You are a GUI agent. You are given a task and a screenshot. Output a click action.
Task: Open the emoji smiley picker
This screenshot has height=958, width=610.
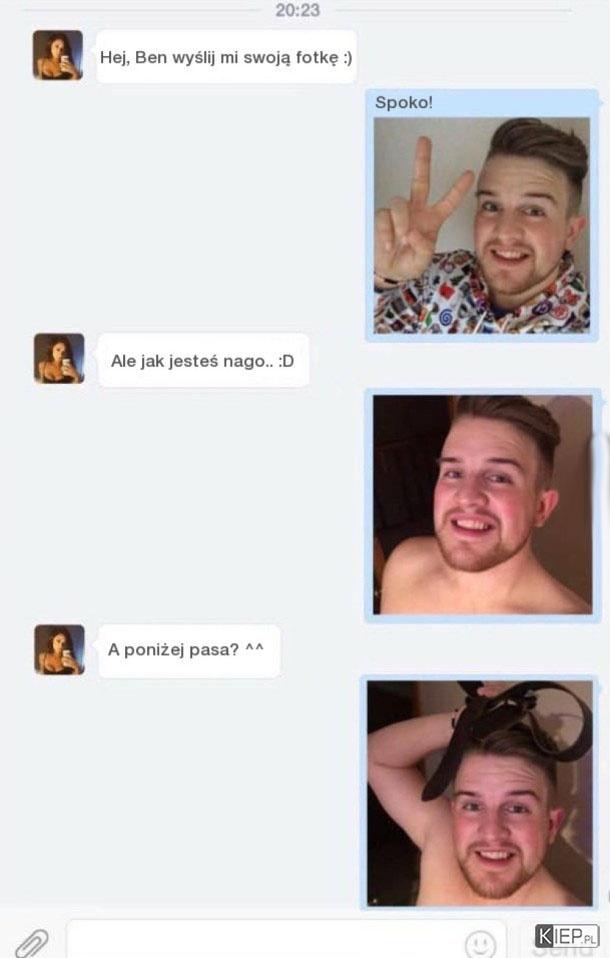[x=481, y=943]
